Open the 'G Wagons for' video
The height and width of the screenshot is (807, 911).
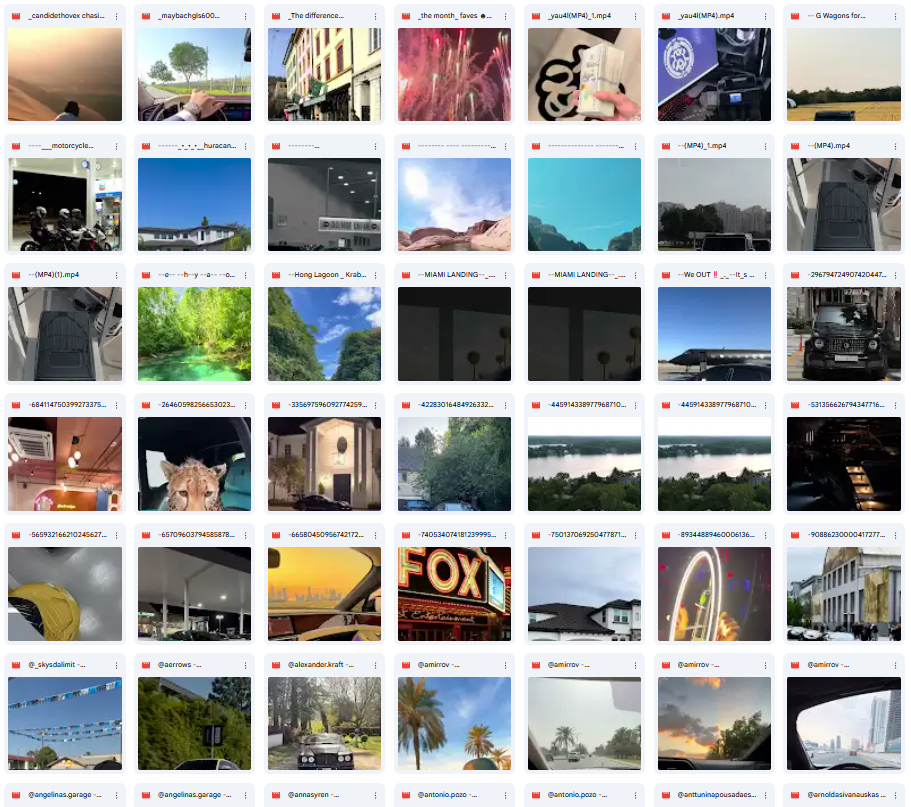844,75
